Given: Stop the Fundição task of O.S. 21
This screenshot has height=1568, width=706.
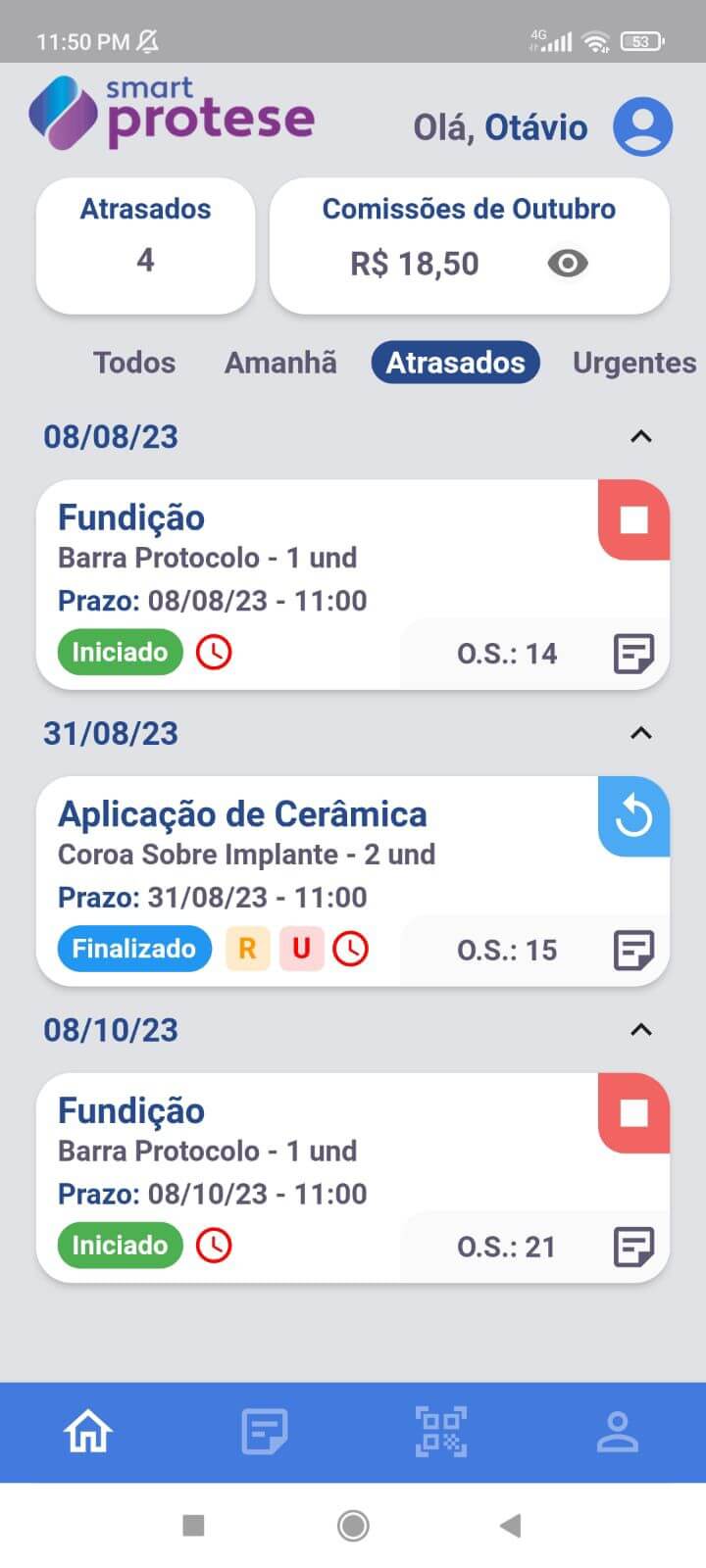Looking at the screenshot, I should [633, 1113].
